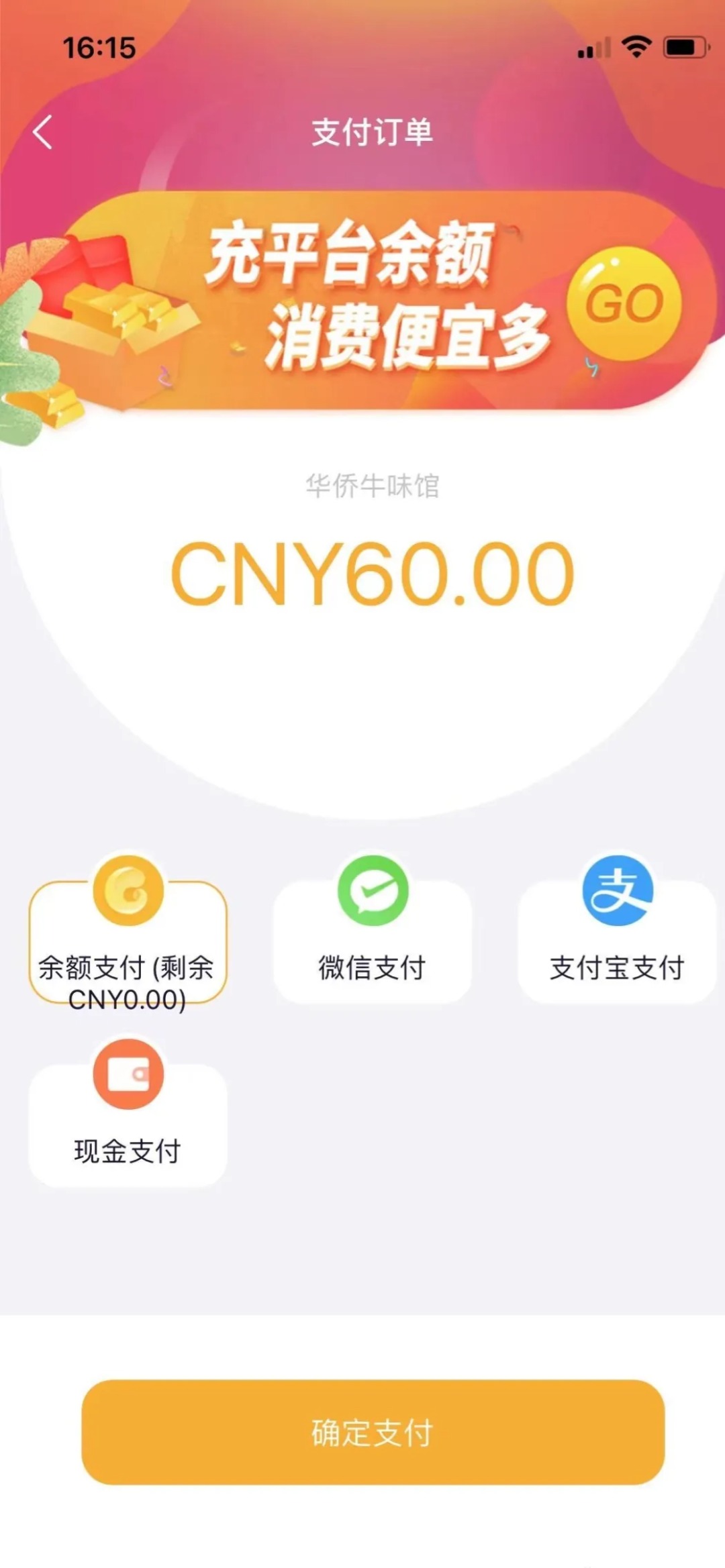Go back from the 支付订单 page
Screen dimensions: 725x1568
(x=43, y=132)
